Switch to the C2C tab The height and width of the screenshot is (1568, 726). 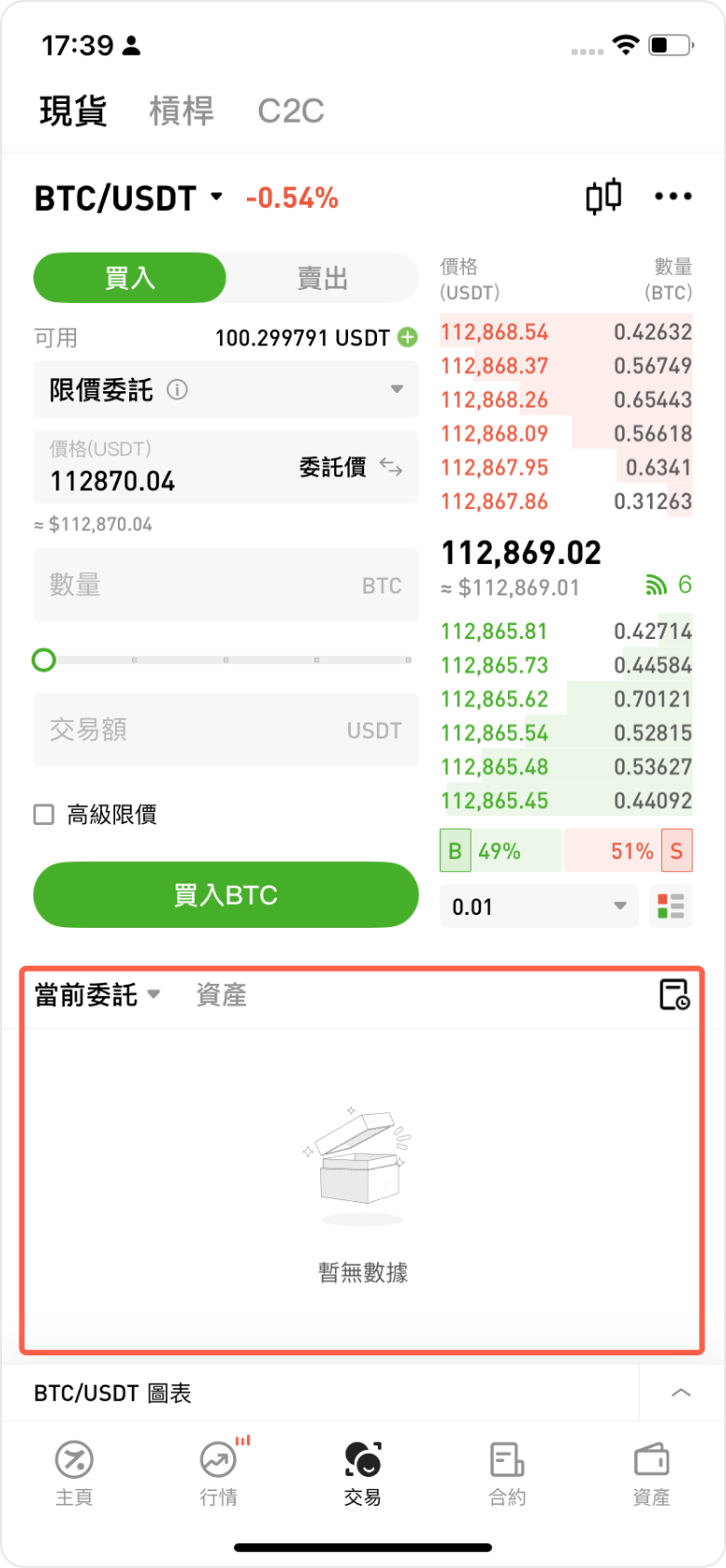pyautogui.click(x=291, y=111)
